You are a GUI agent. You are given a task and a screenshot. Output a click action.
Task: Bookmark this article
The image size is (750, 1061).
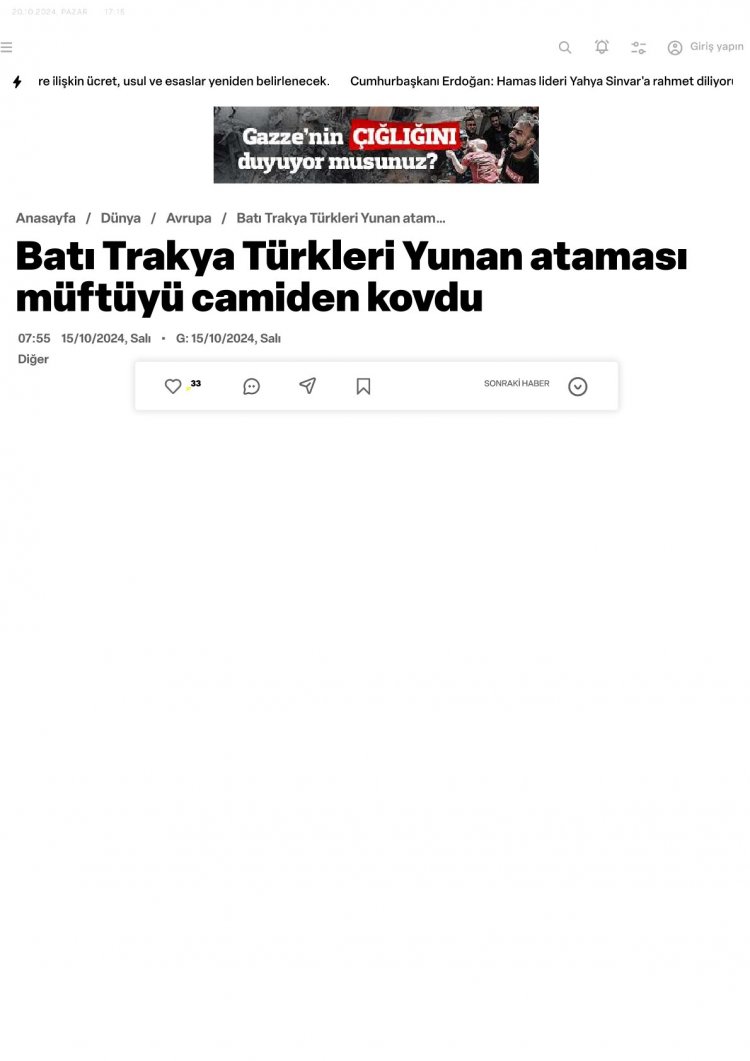(363, 386)
